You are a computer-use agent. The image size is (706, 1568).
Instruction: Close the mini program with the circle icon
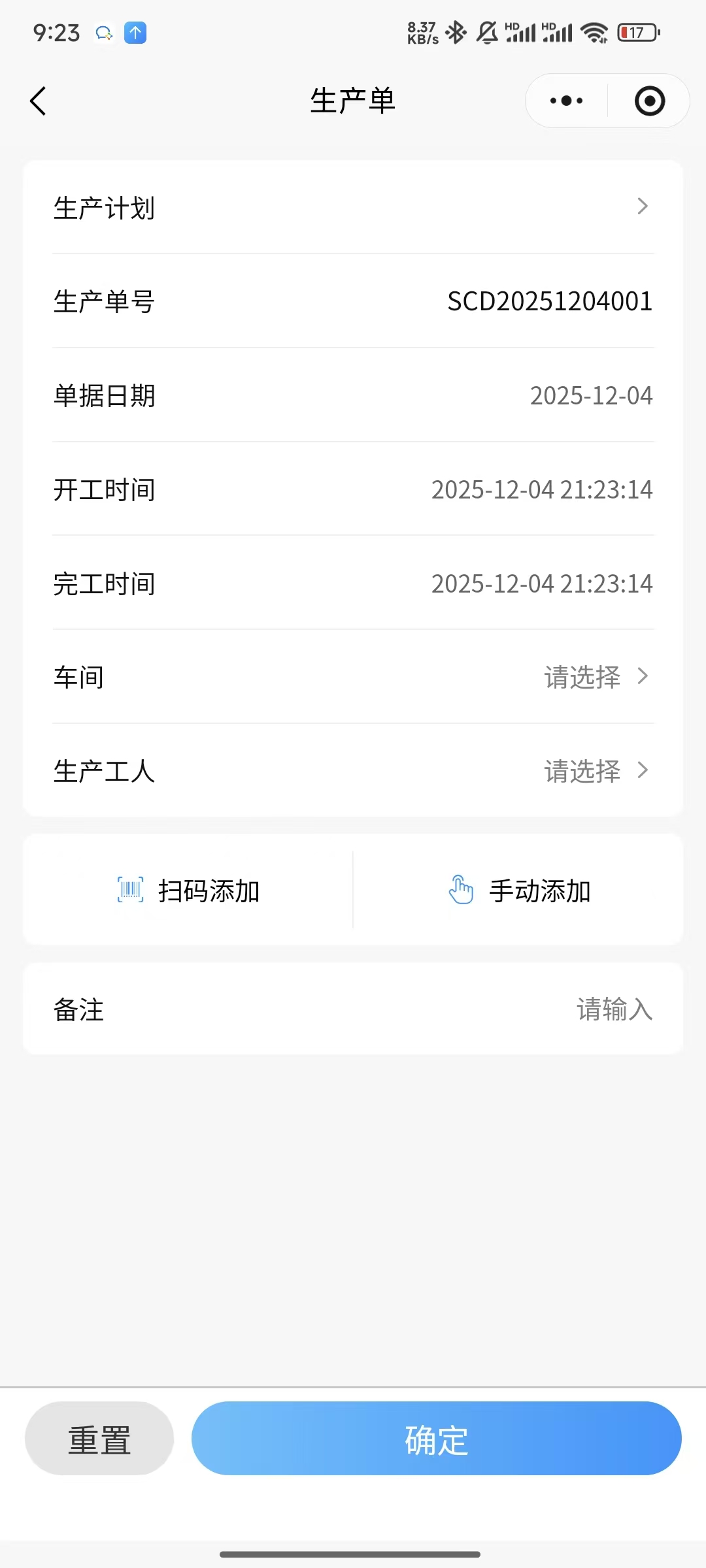(x=650, y=101)
